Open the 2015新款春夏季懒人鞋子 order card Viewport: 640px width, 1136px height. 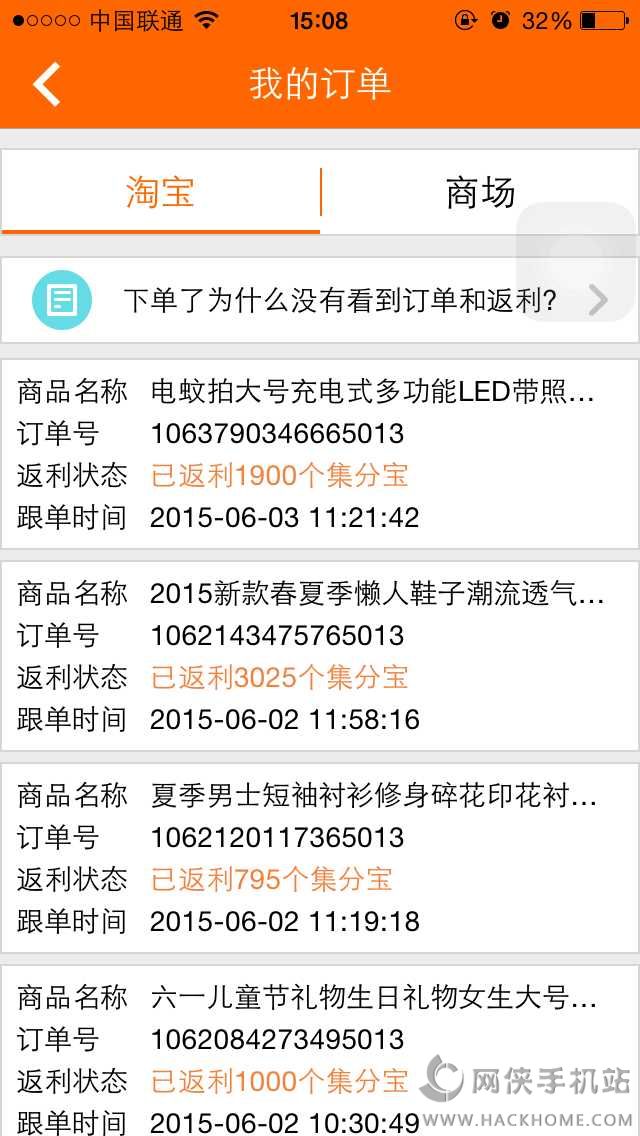coord(320,656)
